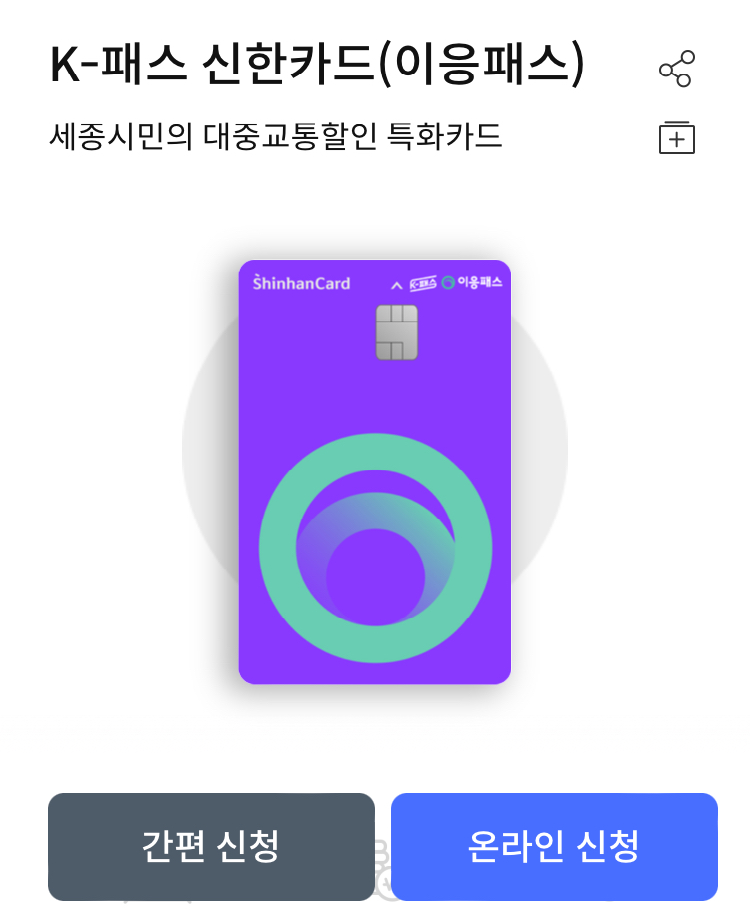Click the 이응패스 circle logo on the card
The width and height of the screenshot is (750, 920).
[448, 284]
